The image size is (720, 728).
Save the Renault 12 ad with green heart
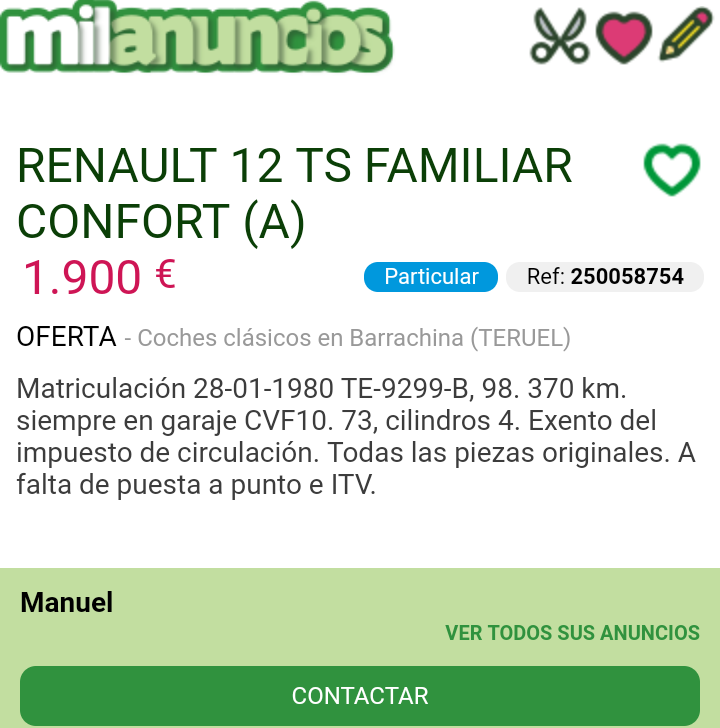671,169
